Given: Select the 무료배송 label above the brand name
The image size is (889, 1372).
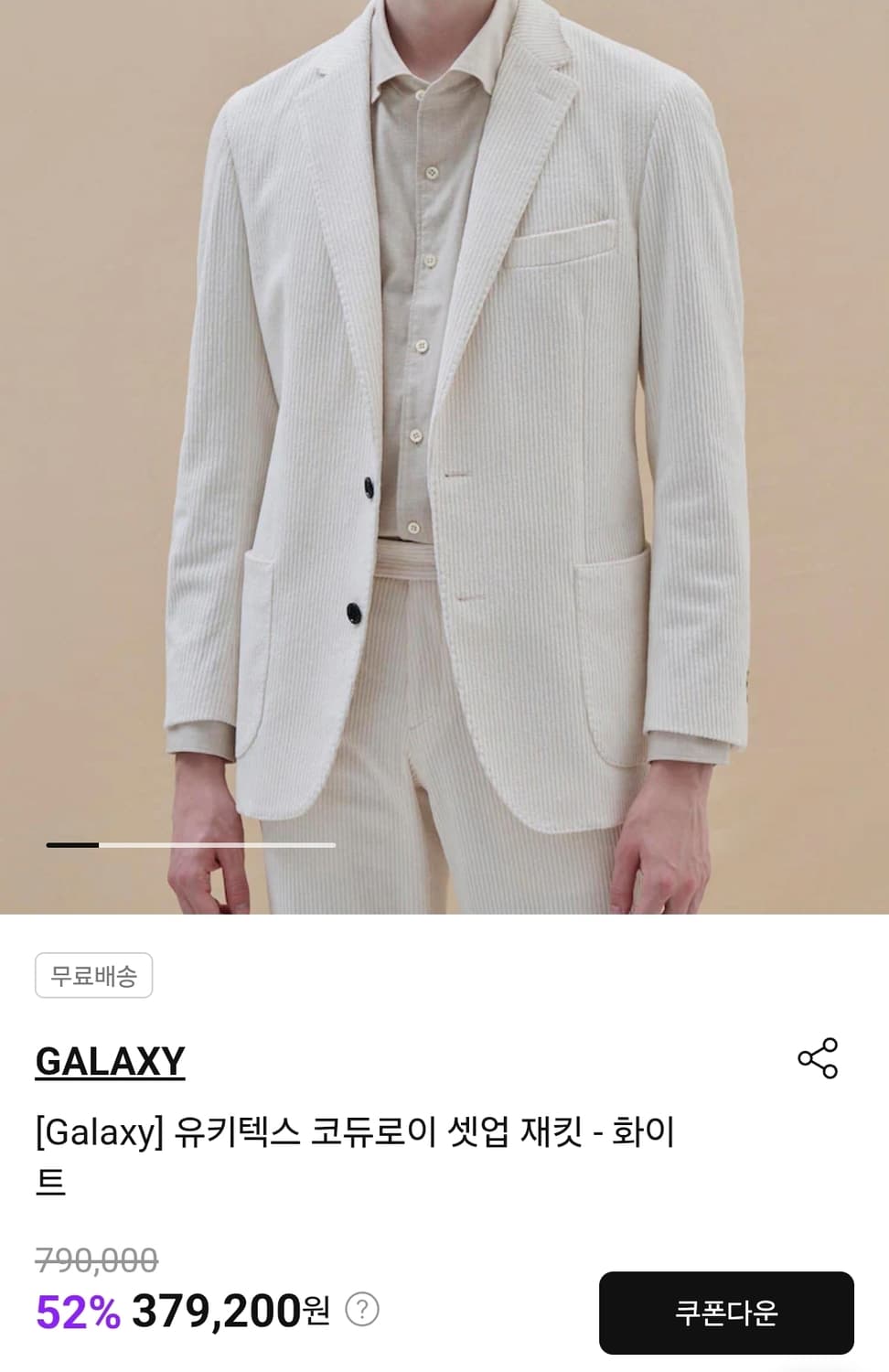Looking at the screenshot, I should pos(92,976).
